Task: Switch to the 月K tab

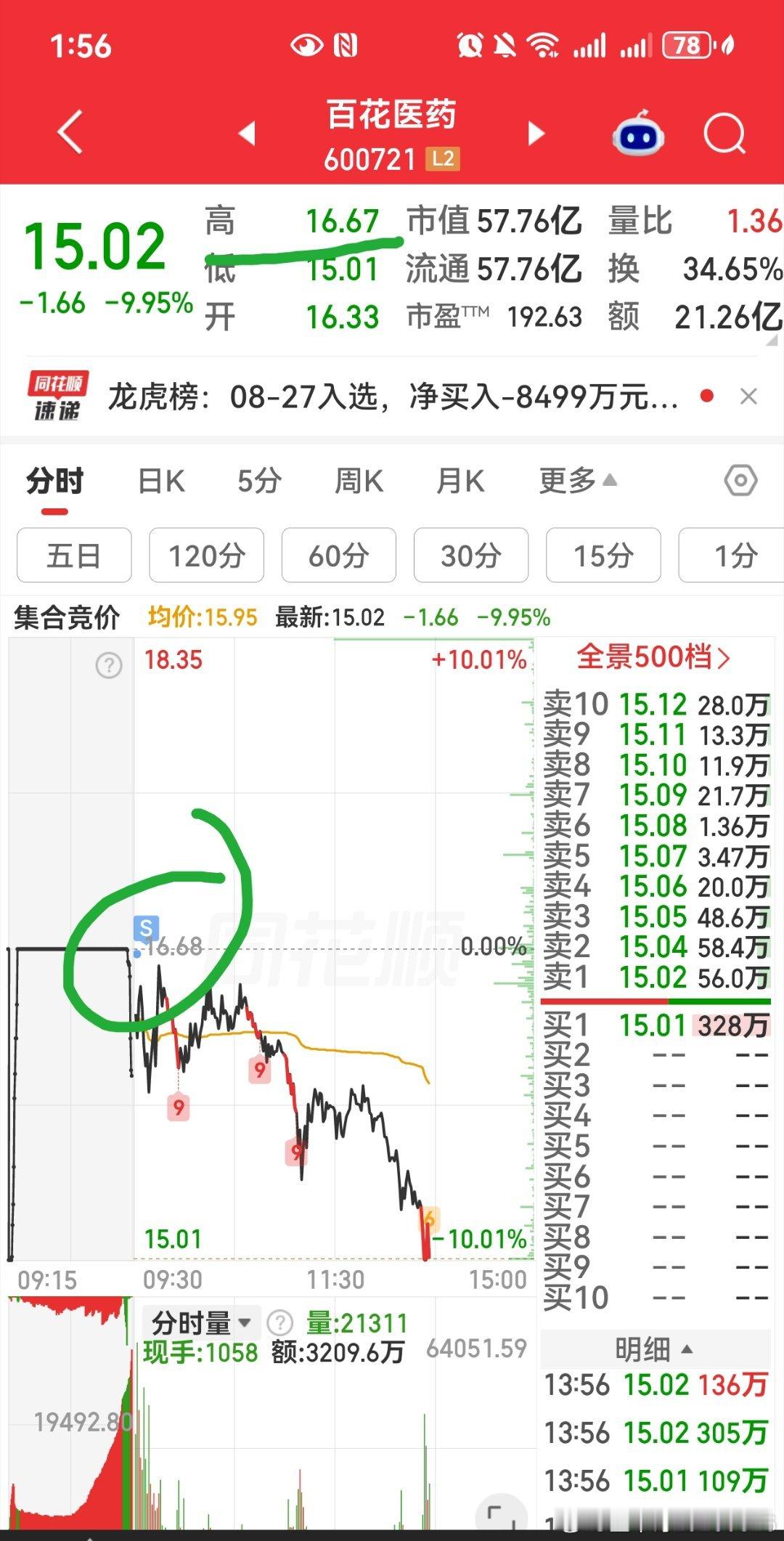Action: 460,481
